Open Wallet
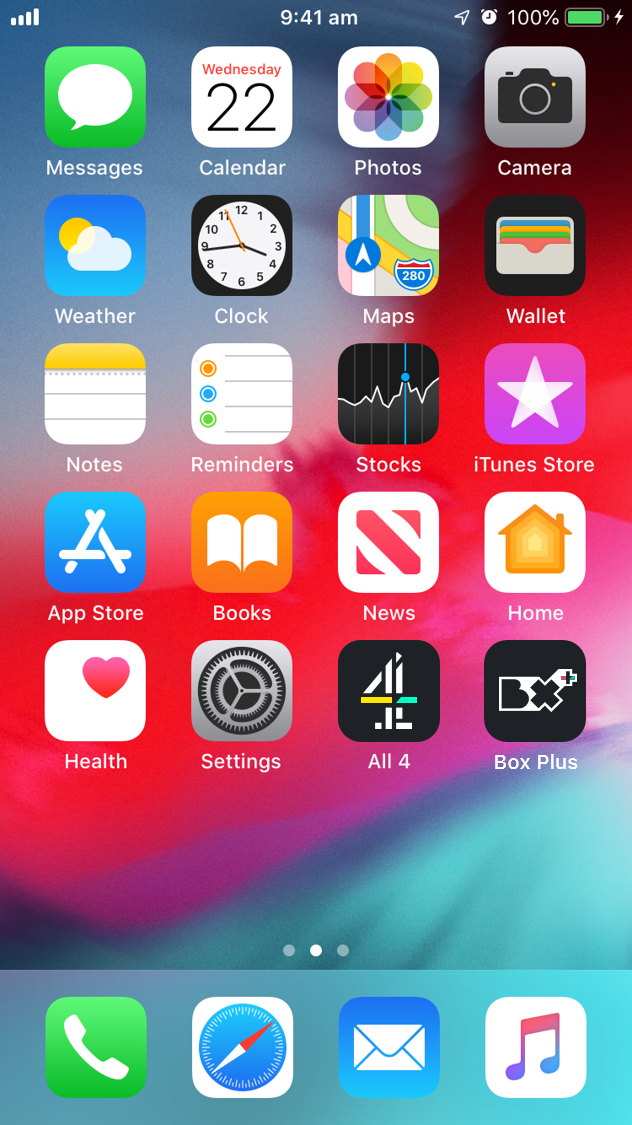The image size is (632, 1125). 535,245
